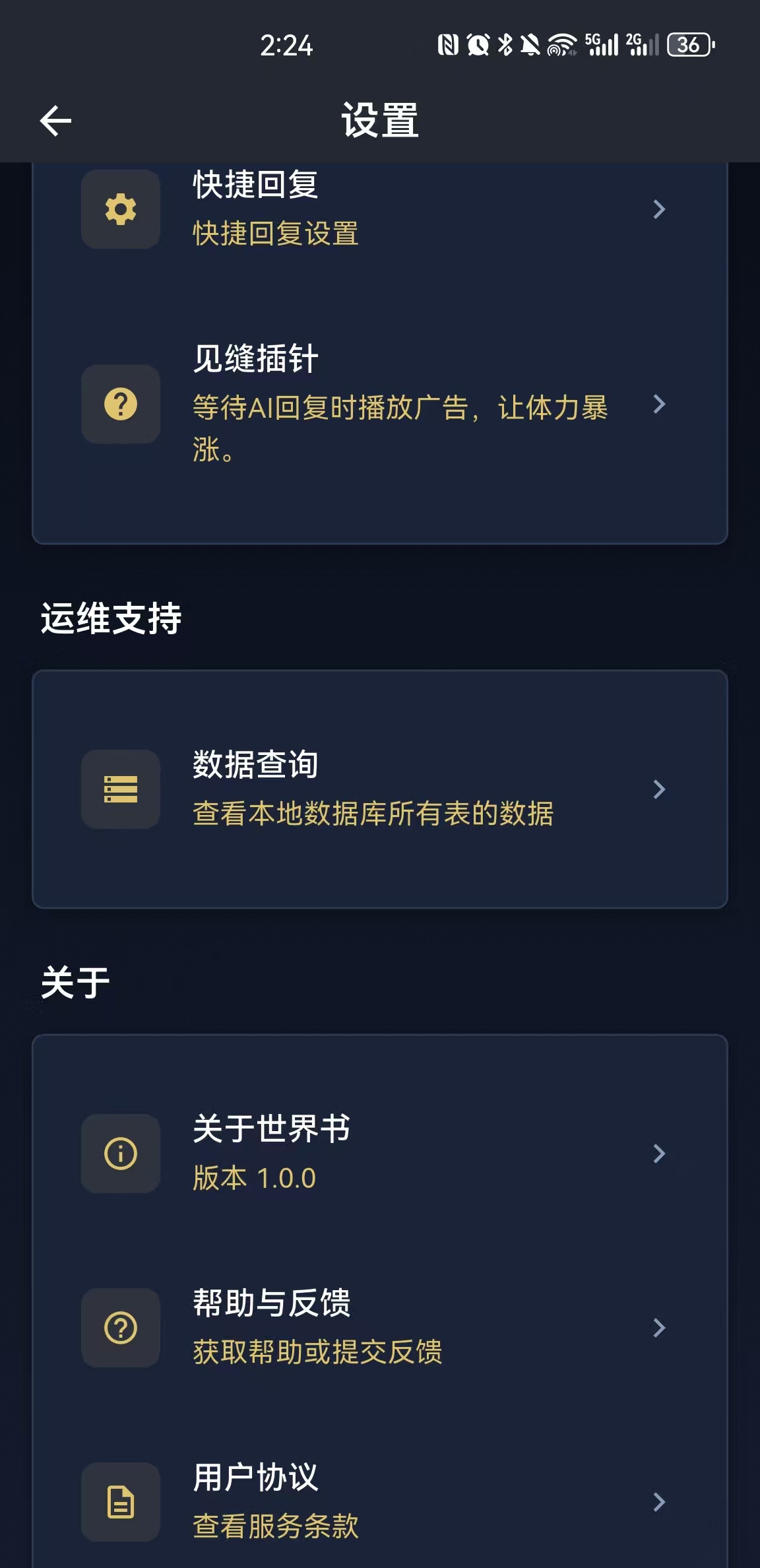Tap the info icon next to 关于世界书

pos(119,1154)
